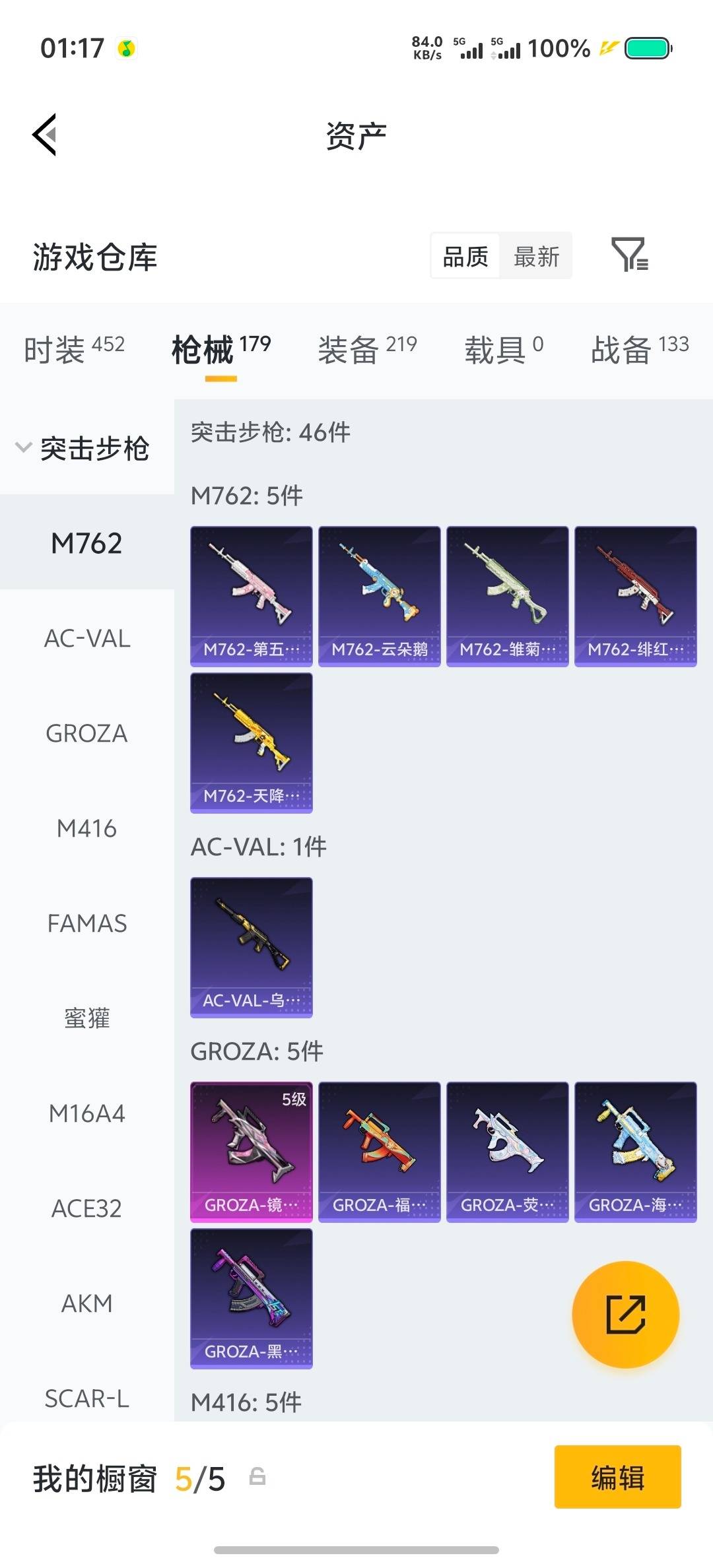The height and width of the screenshot is (1568, 713).
Task: Open the AC-VAL-乌 weapon skin
Action: [x=251, y=947]
